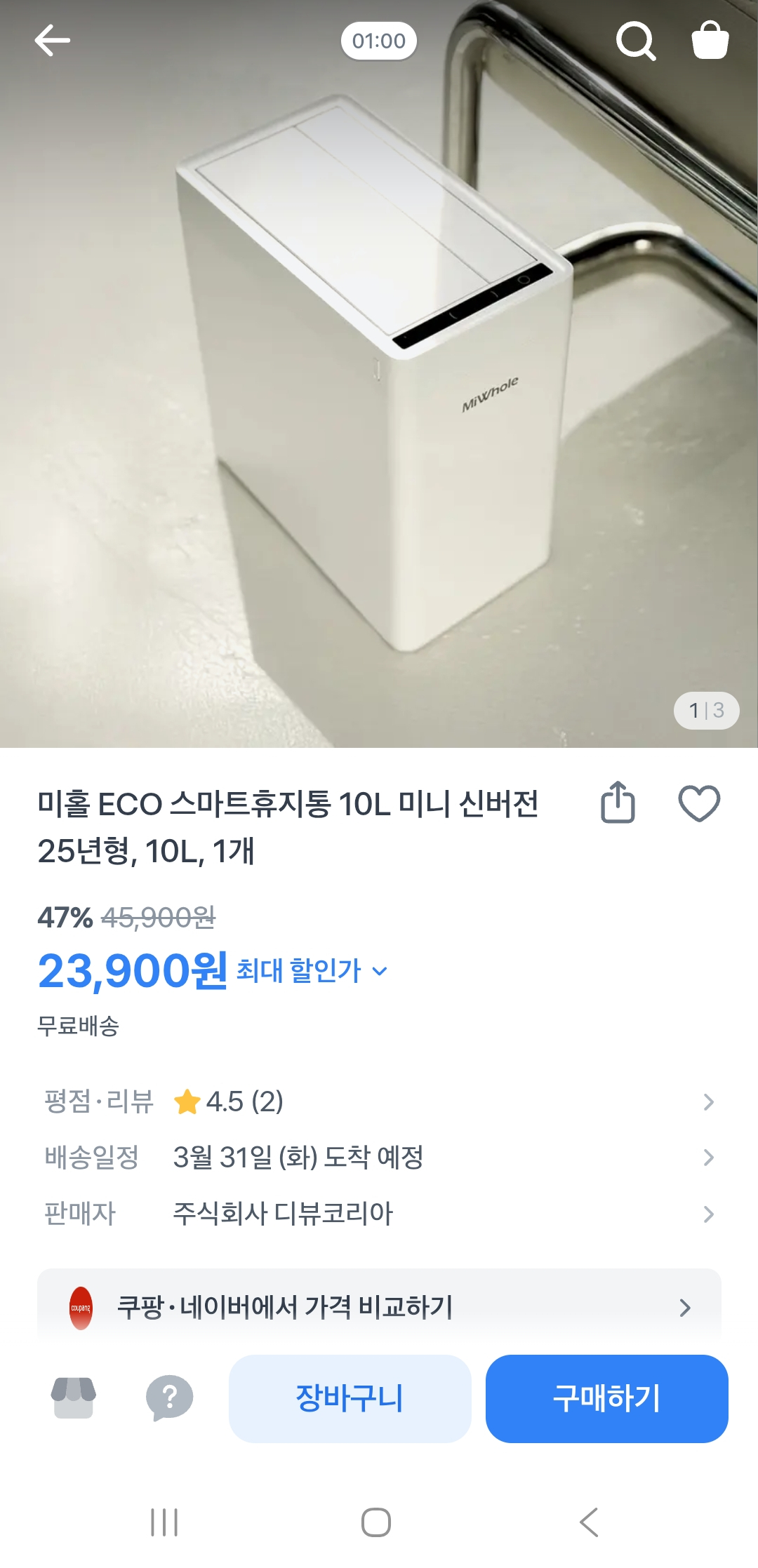Add item to cart with 장바구니 button
The width and height of the screenshot is (758, 1568).
[x=350, y=1398]
